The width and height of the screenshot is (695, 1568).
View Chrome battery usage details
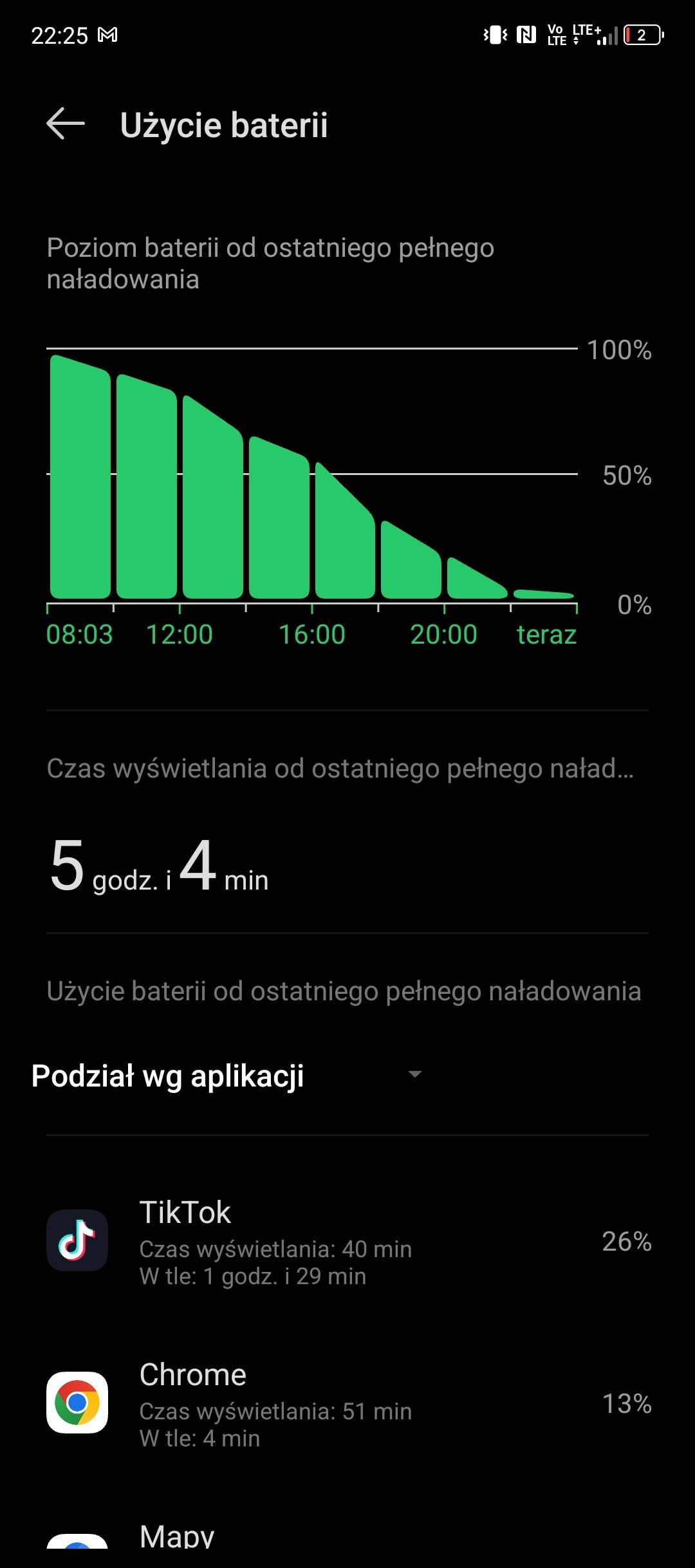pos(347,1403)
